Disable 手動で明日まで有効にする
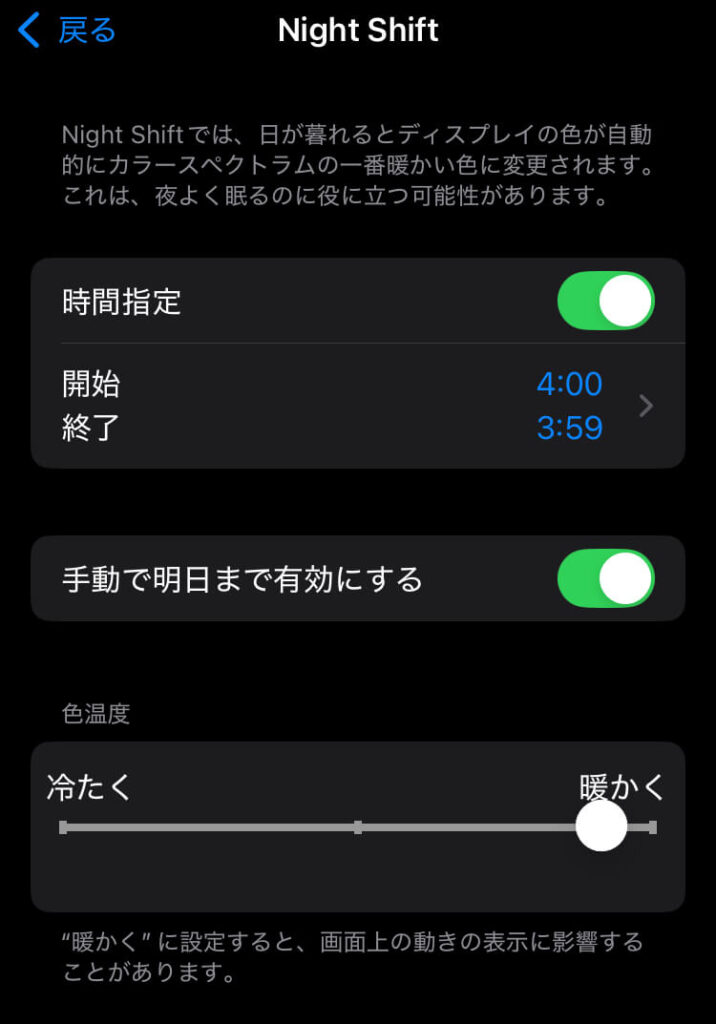The height and width of the screenshot is (1024, 716). 605,579
